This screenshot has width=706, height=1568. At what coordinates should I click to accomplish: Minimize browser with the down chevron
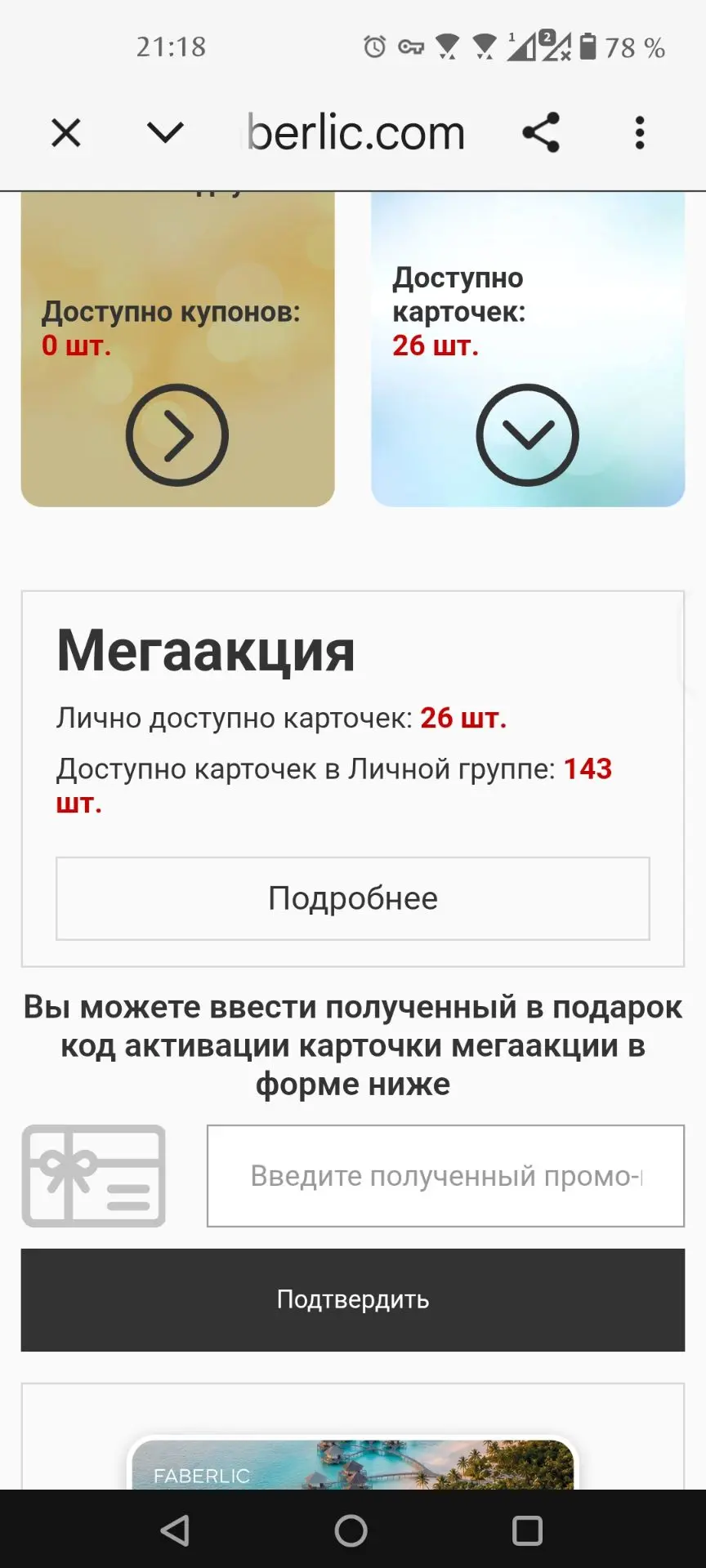pos(165,132)
